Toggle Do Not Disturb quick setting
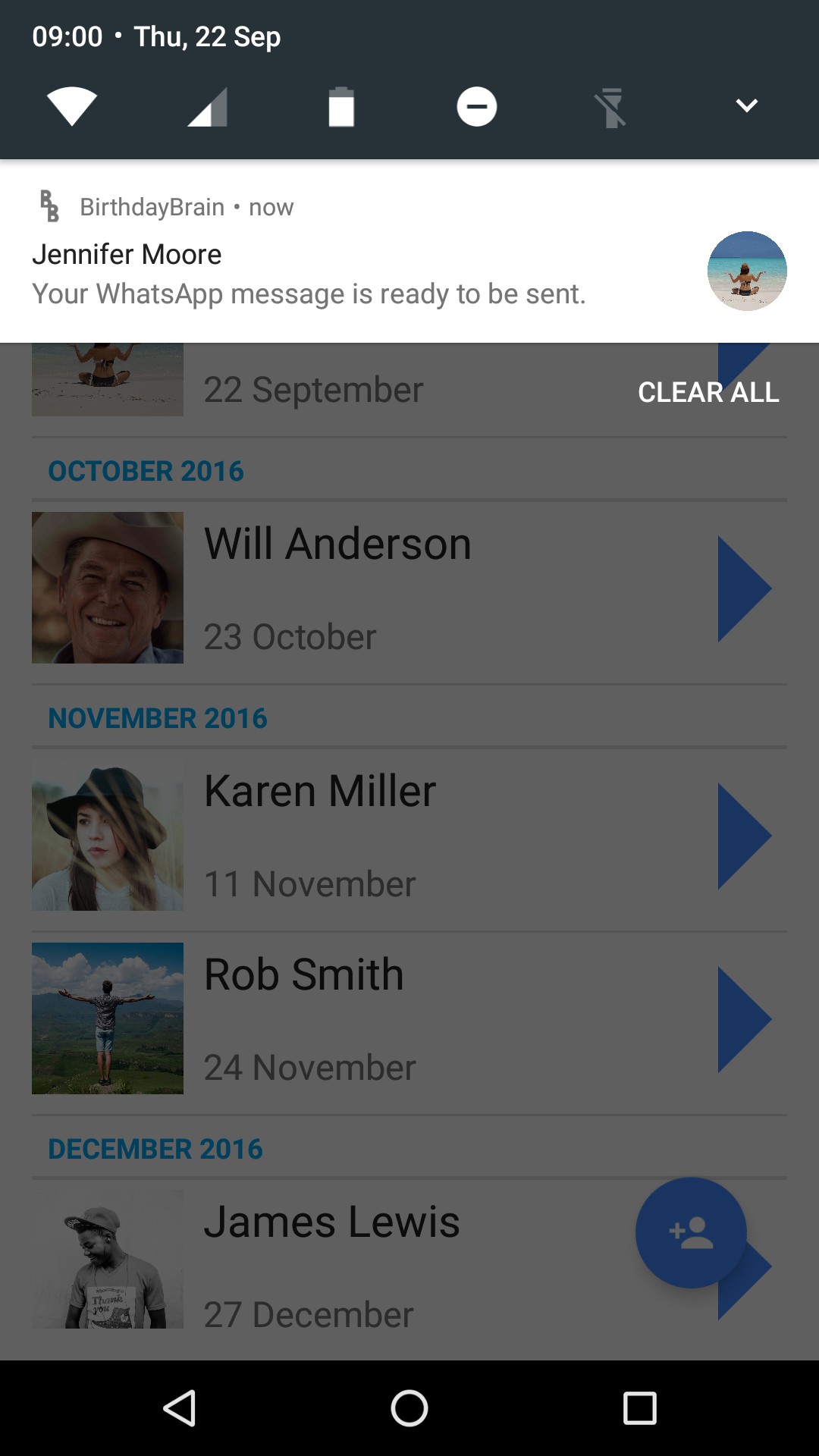 point(477,106)
